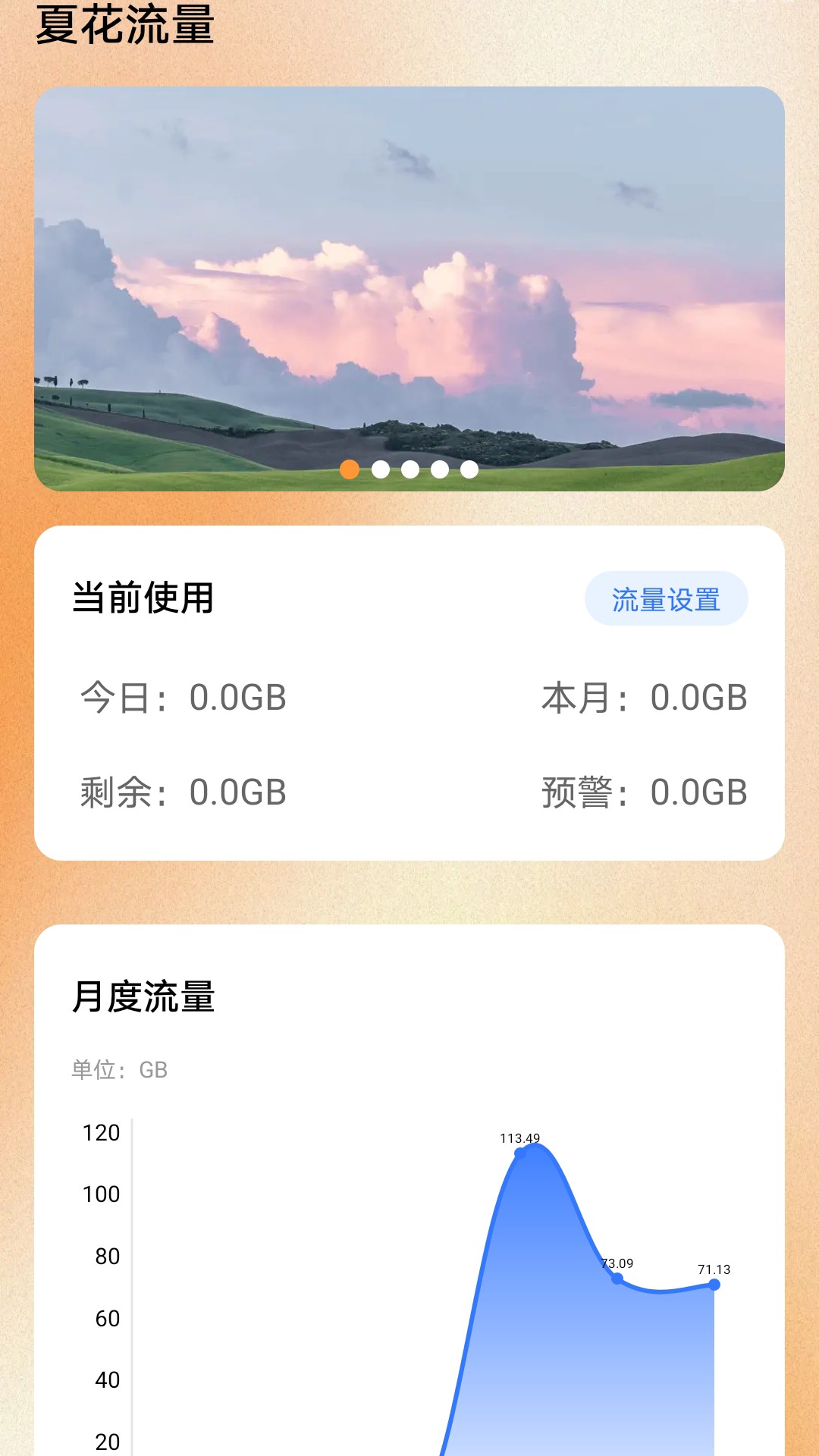Open the landscape banner image
This screenshot has width=819, height=1456.
click(x=409, y=288)
